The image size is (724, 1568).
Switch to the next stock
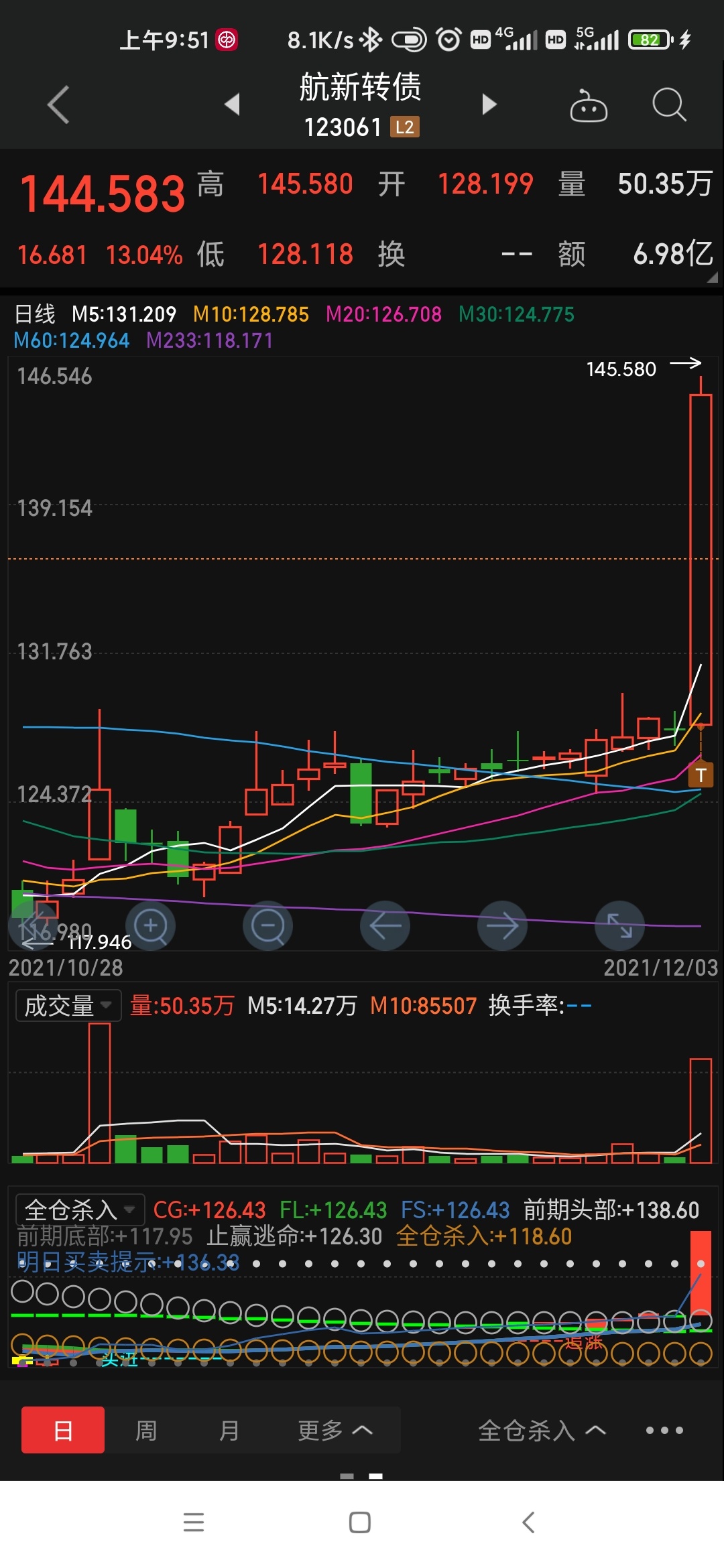(x=489, y=105)
